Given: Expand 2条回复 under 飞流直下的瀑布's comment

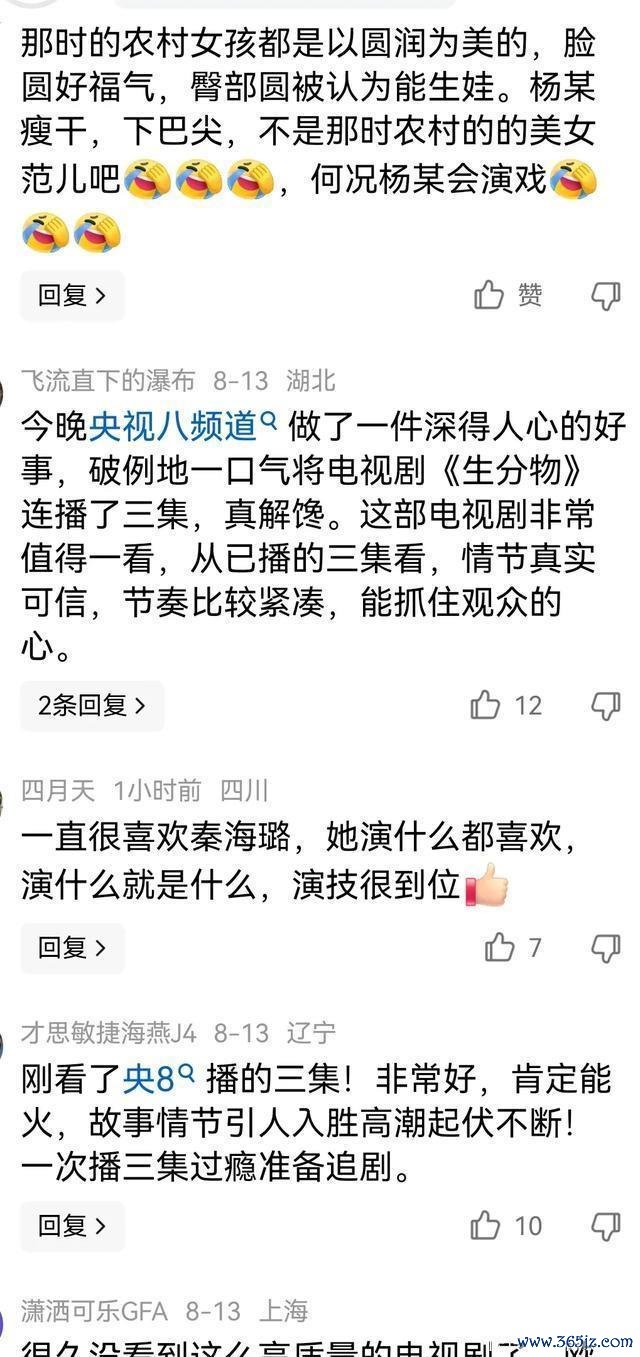Looking at the screenshot, I should [x=91, y=705].
